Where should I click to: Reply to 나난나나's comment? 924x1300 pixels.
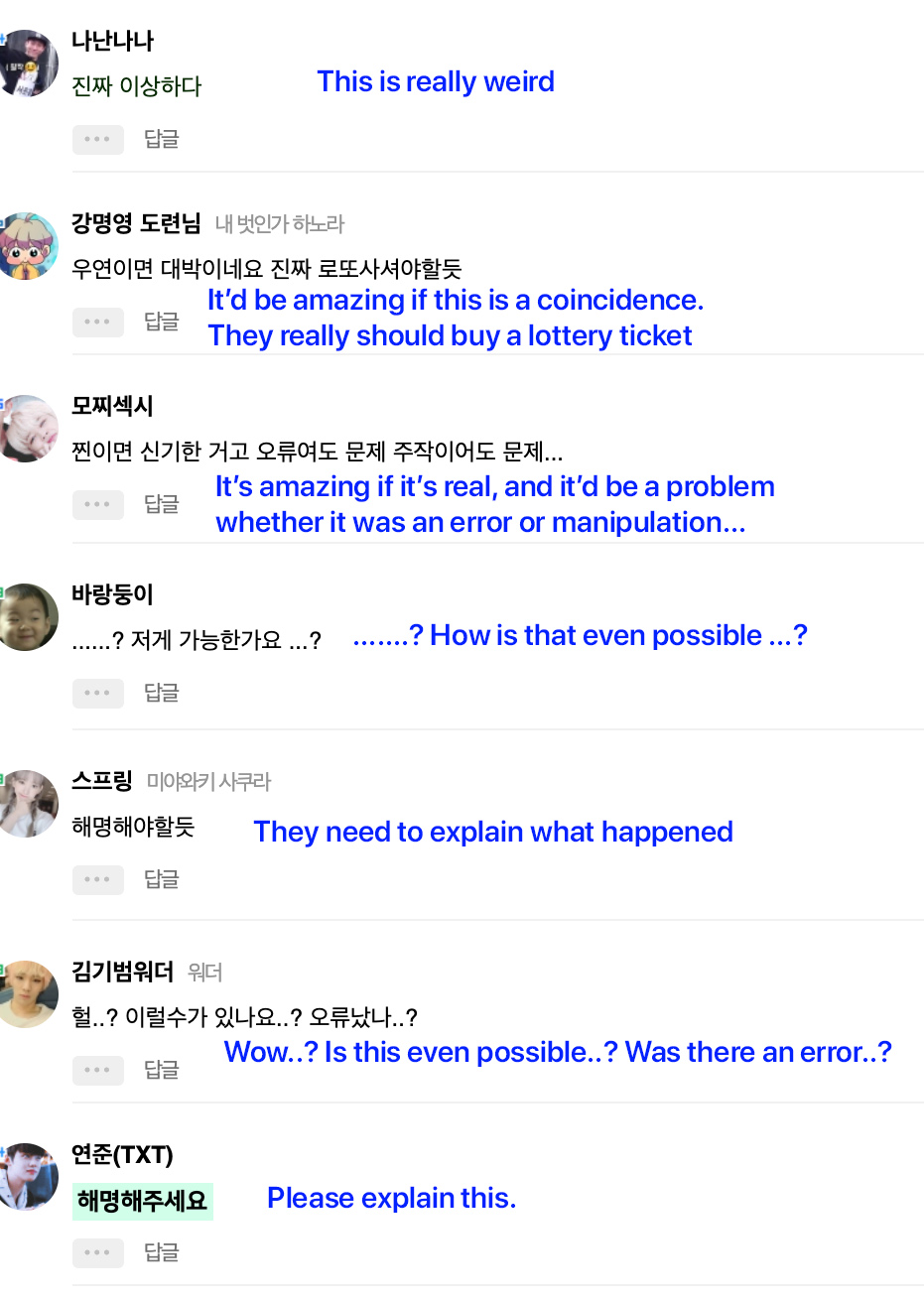tap(161, 139)
